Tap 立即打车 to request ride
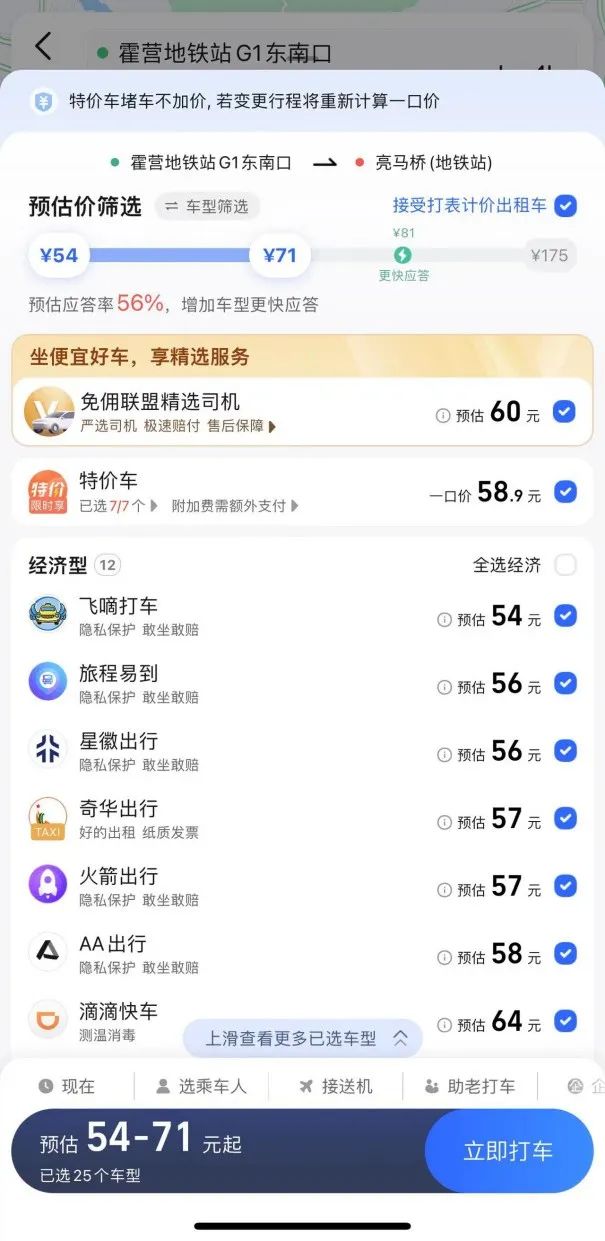605x1241 pixels. [508, 1151]
